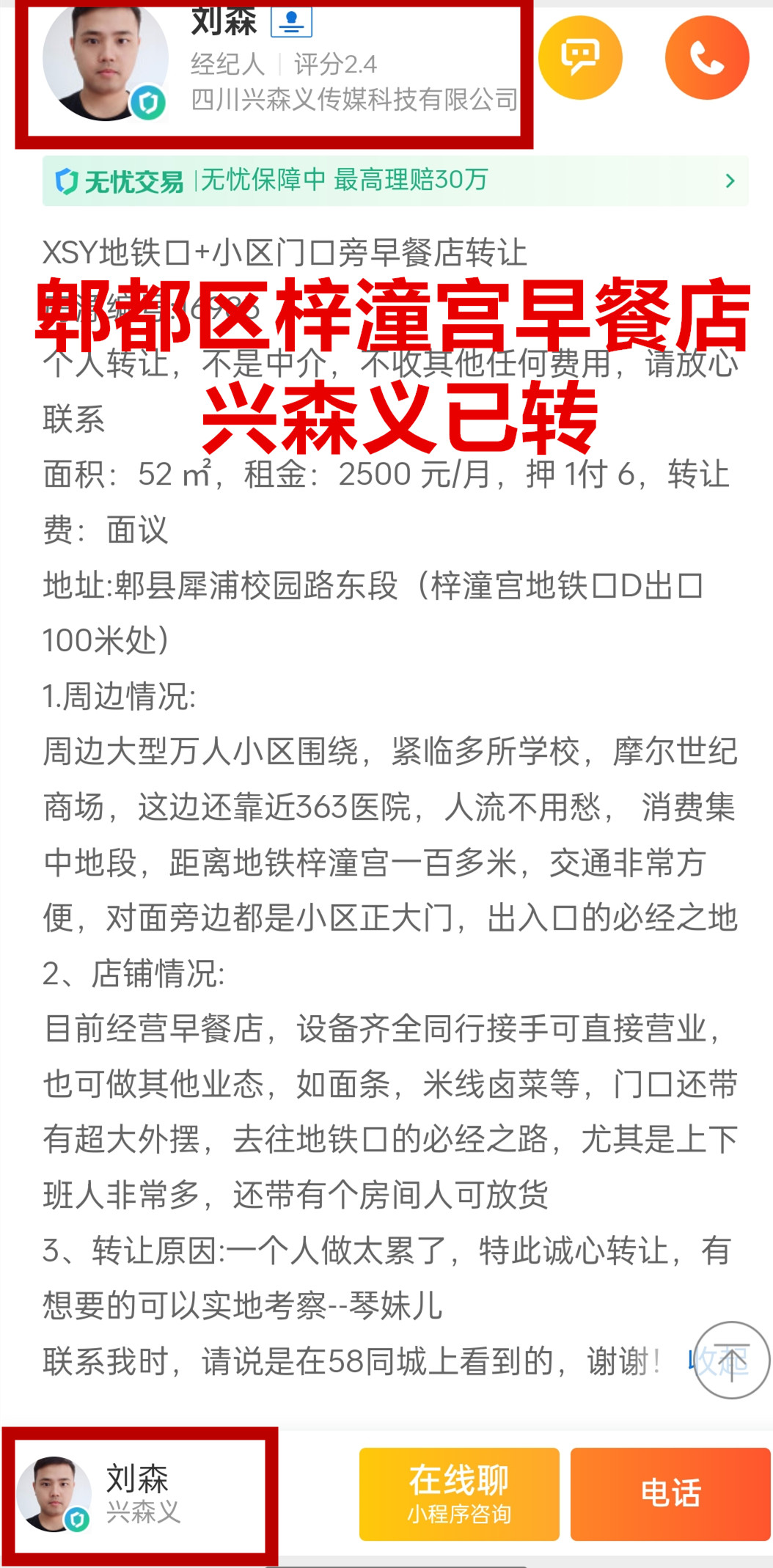Open the 无忧交易 guarantee banner
This screenshot has height=1568, width=773.
click(x=395, y=180)
